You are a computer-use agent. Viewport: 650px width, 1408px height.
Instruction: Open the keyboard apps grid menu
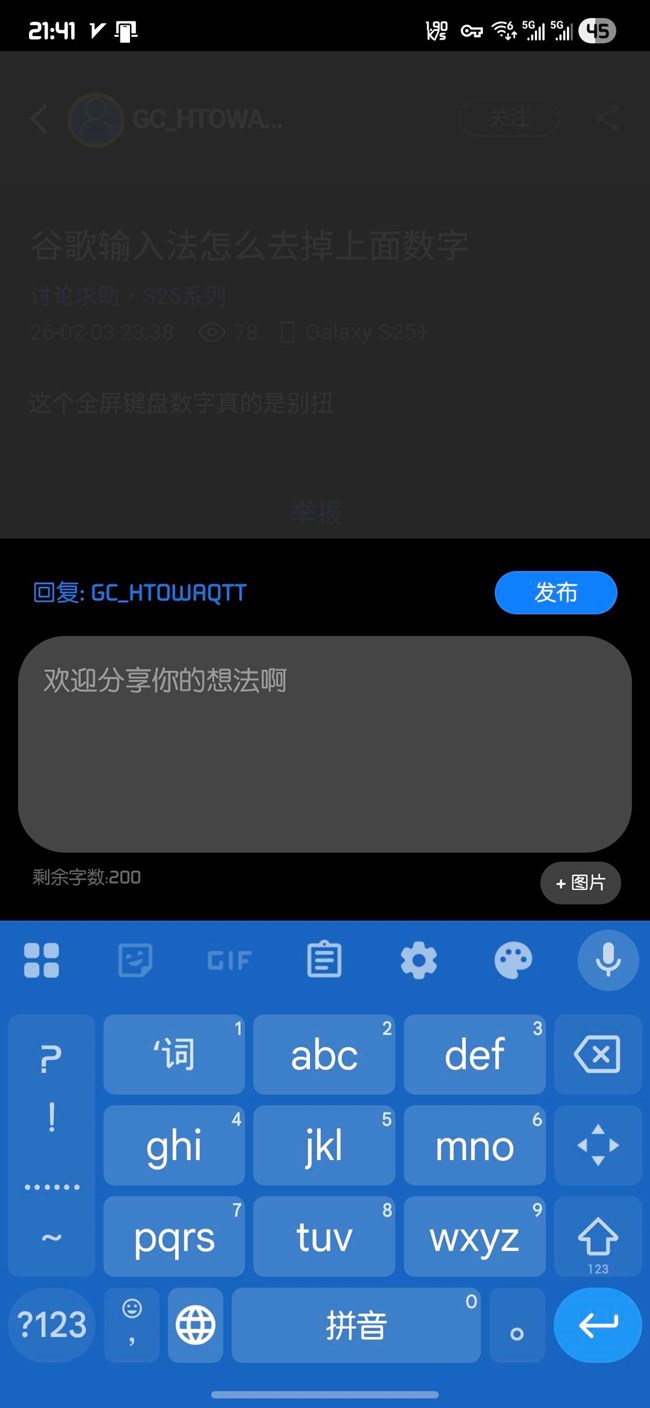(41, 960)
